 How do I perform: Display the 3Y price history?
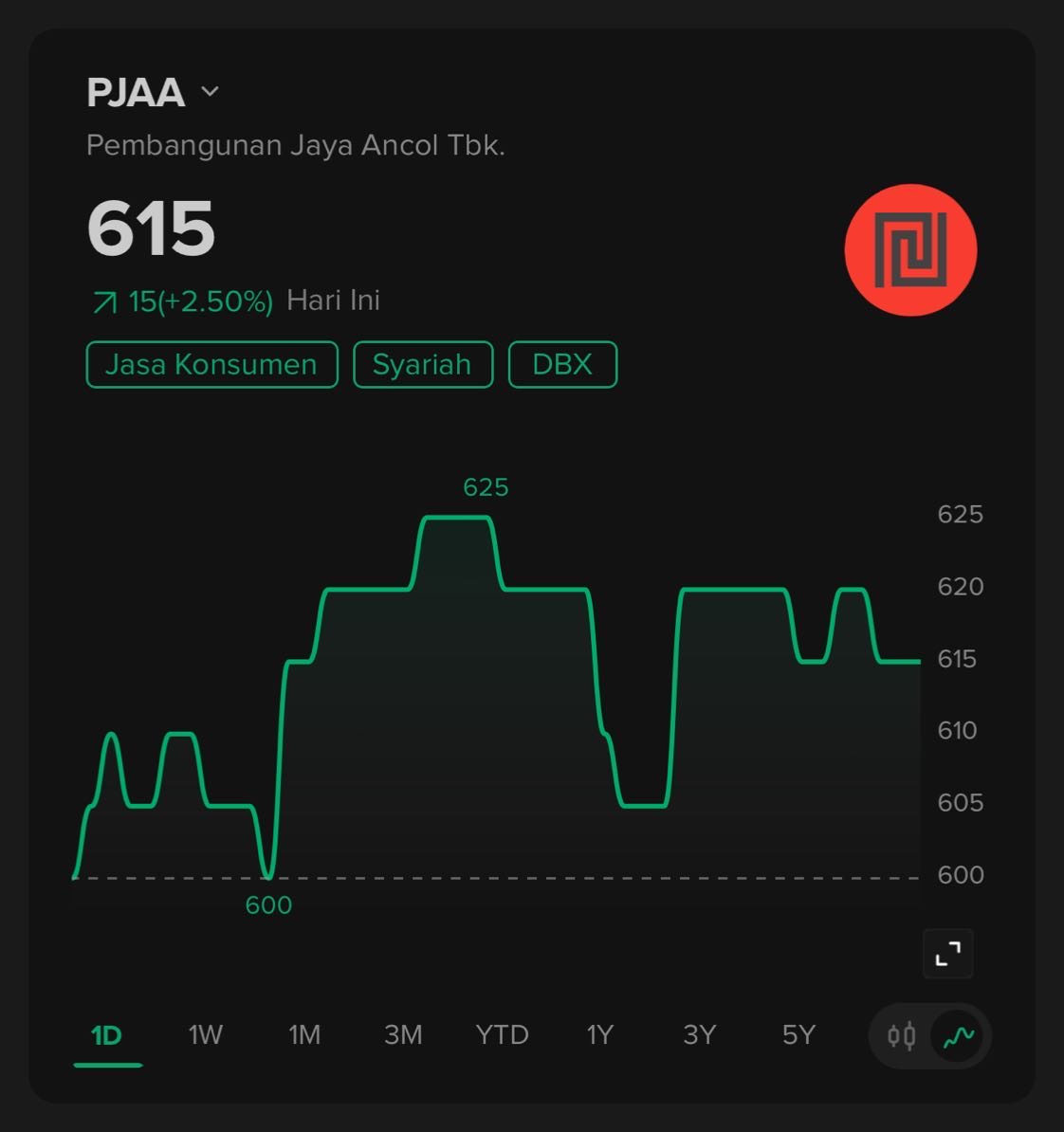click(699, 1034)
